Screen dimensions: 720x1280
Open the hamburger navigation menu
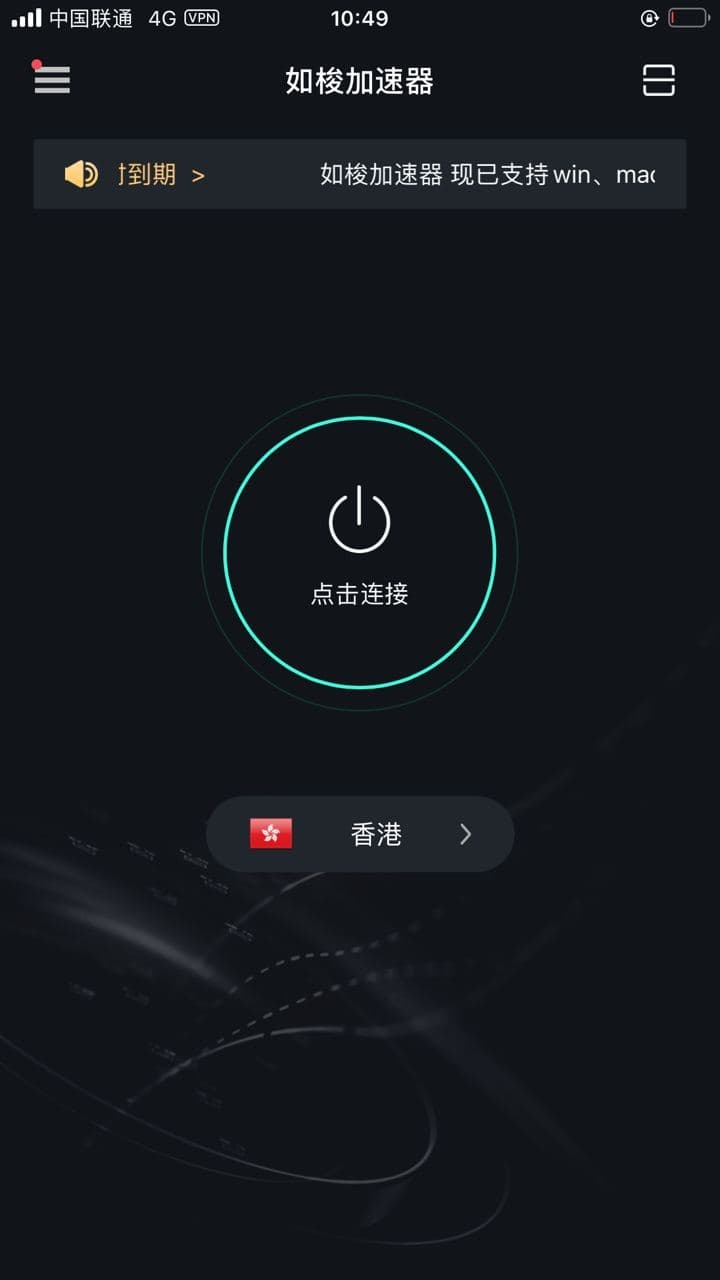[x=51, y=80]
